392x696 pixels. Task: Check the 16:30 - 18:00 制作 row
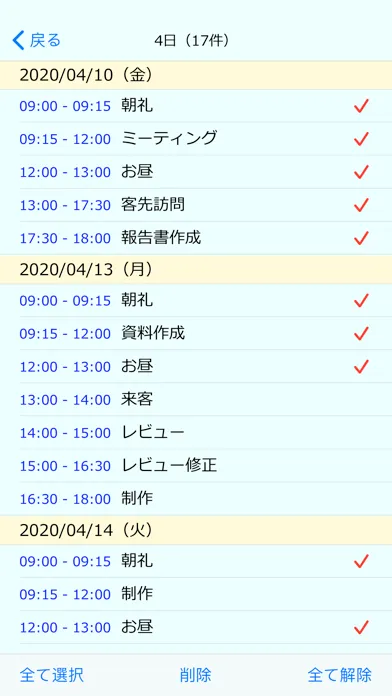pyautogui.click(x=196, y=498)
